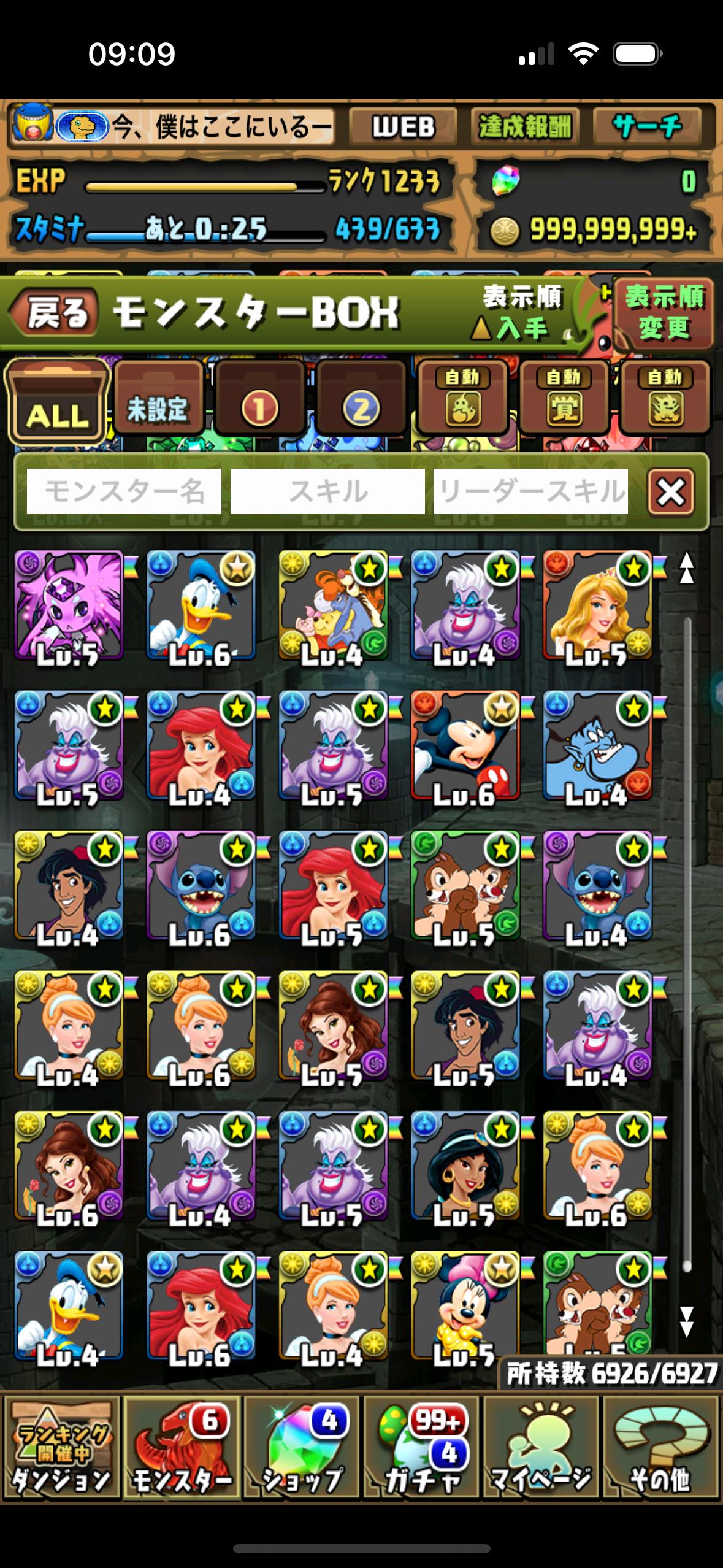
Task: Open the WEB button
Action: click(403, 127)
